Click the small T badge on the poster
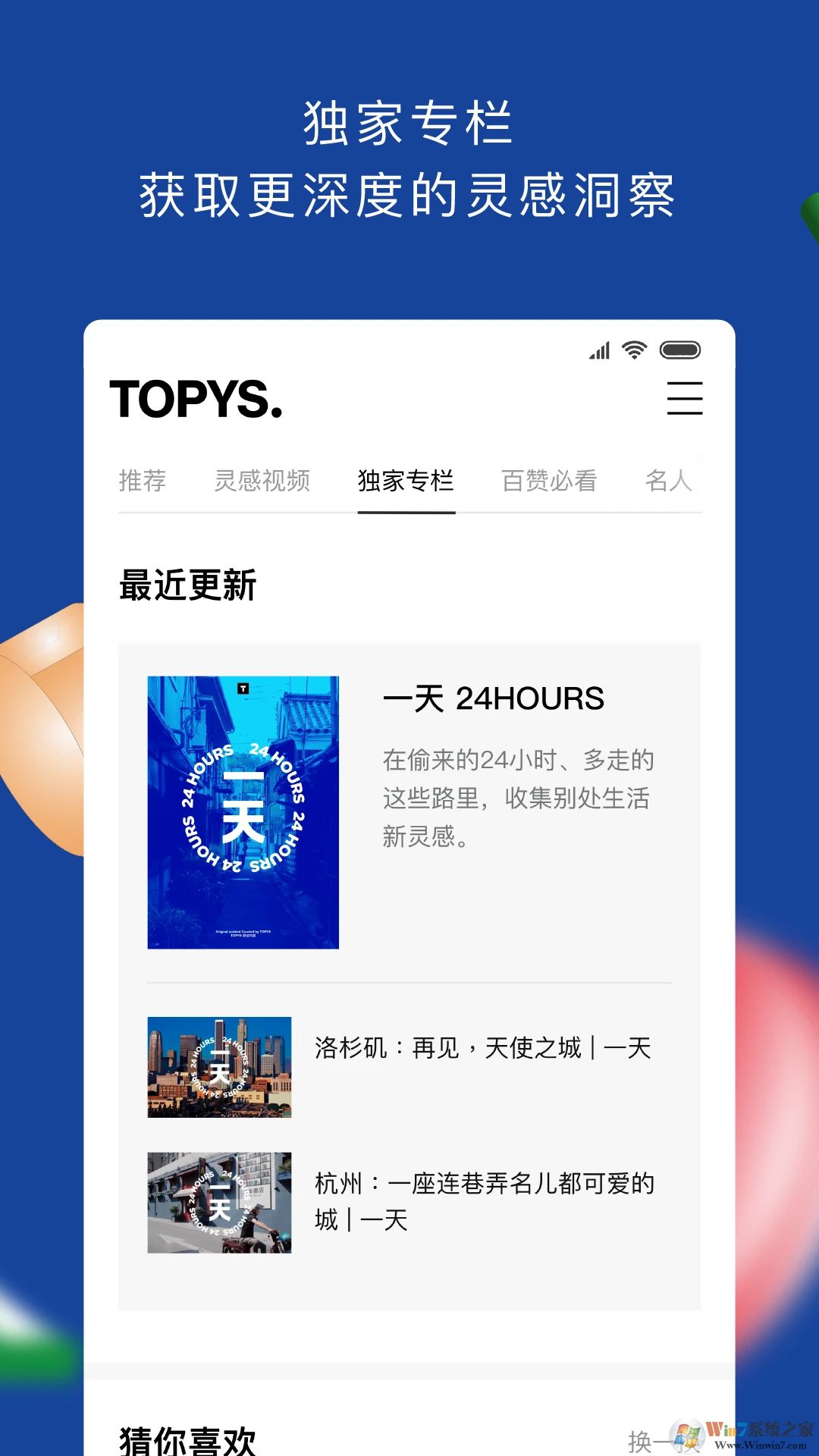819x1456 pixels. pos(243,688)
